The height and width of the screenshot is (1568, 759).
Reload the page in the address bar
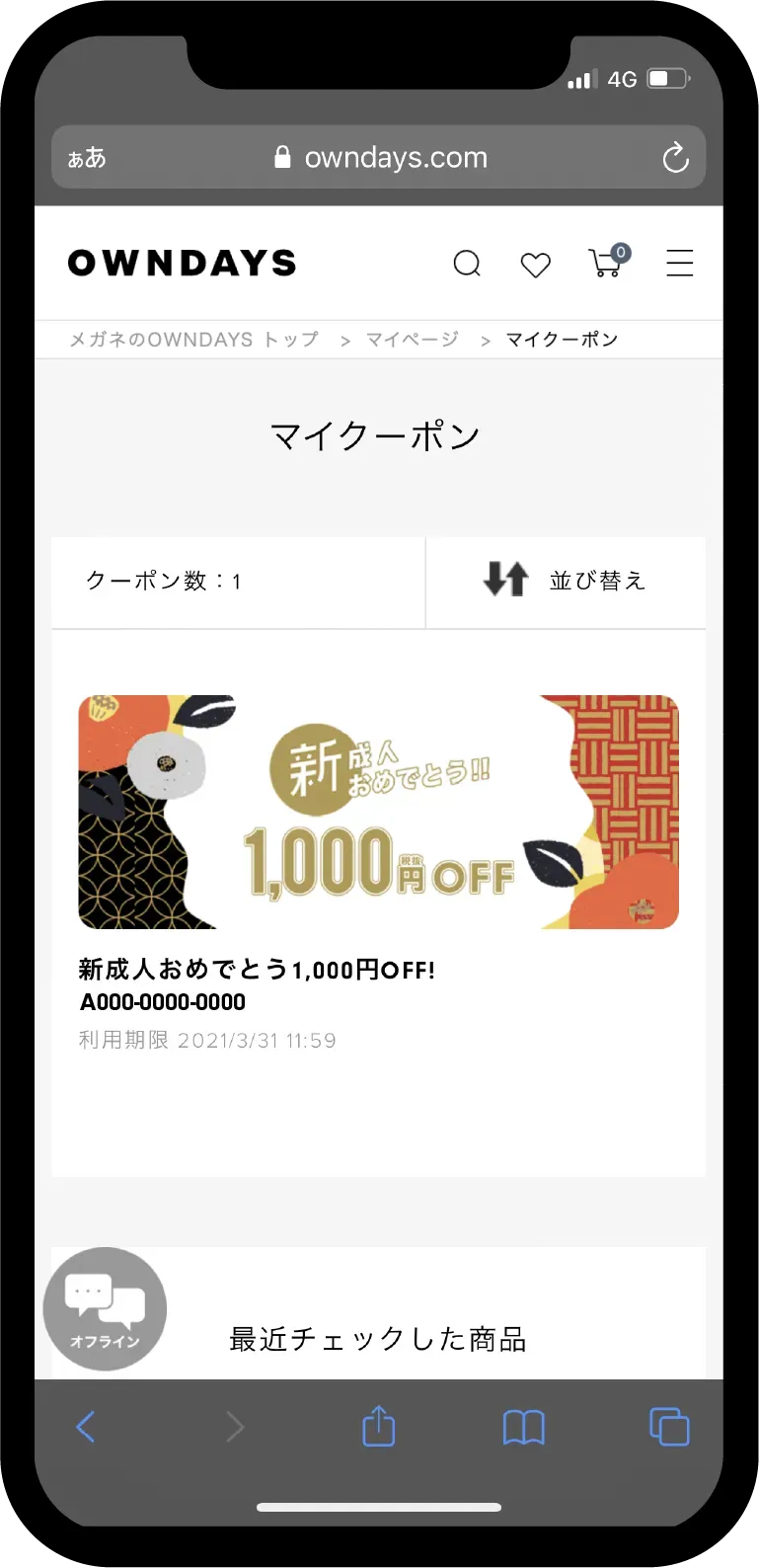(675, 158)
